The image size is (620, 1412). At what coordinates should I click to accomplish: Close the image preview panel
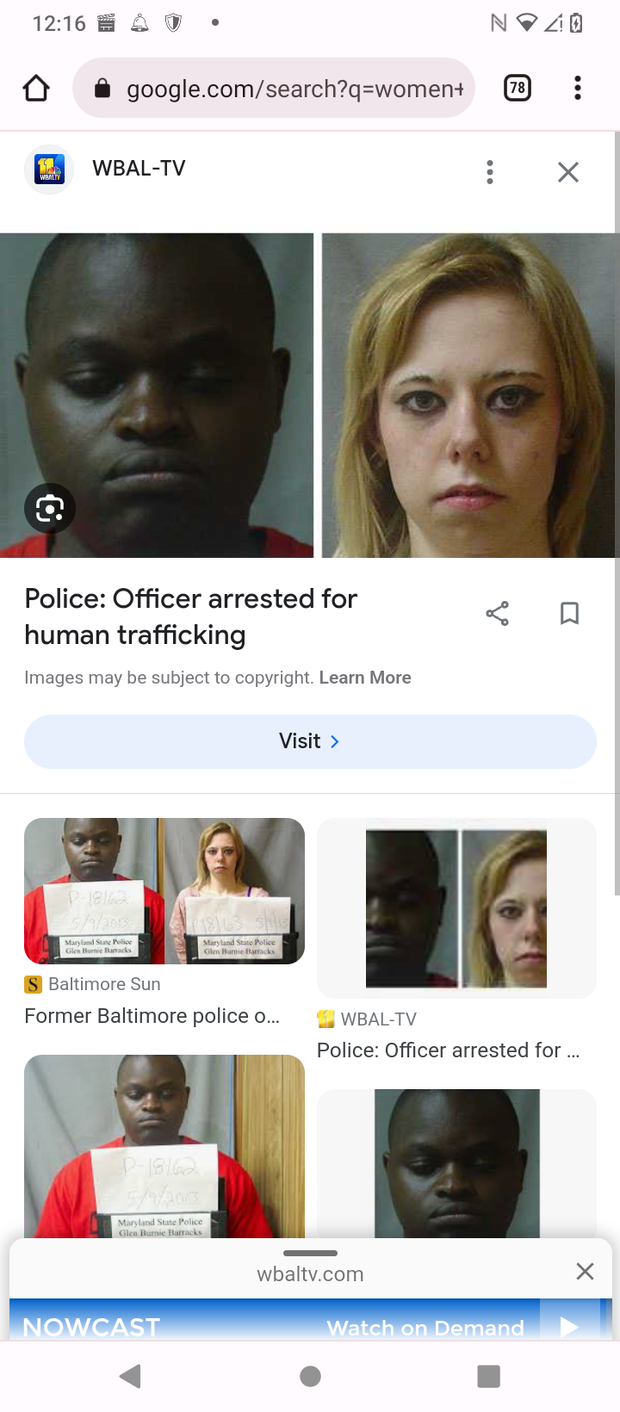568,172
